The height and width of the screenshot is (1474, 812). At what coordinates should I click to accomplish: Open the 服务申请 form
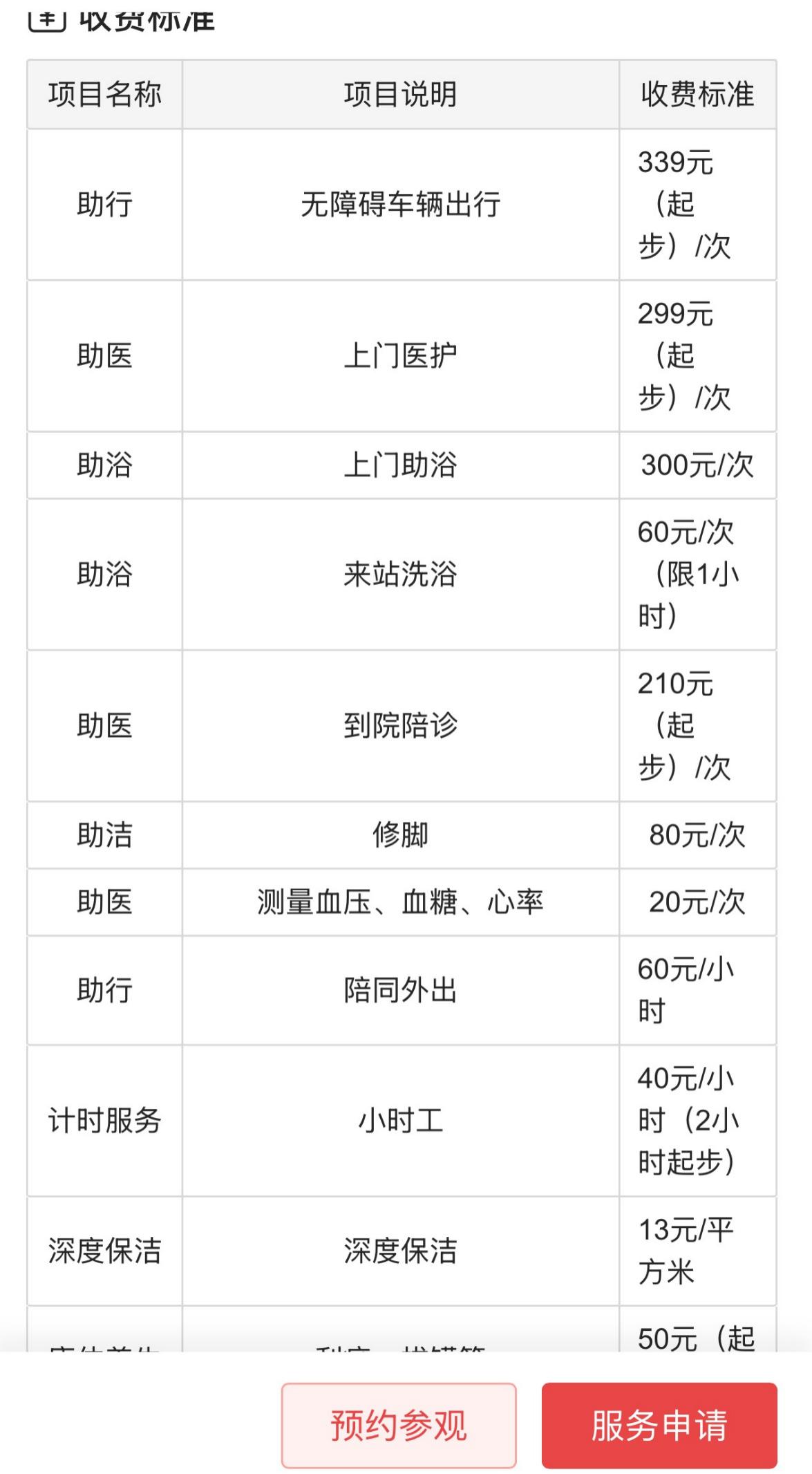(x=659, y=1425)
